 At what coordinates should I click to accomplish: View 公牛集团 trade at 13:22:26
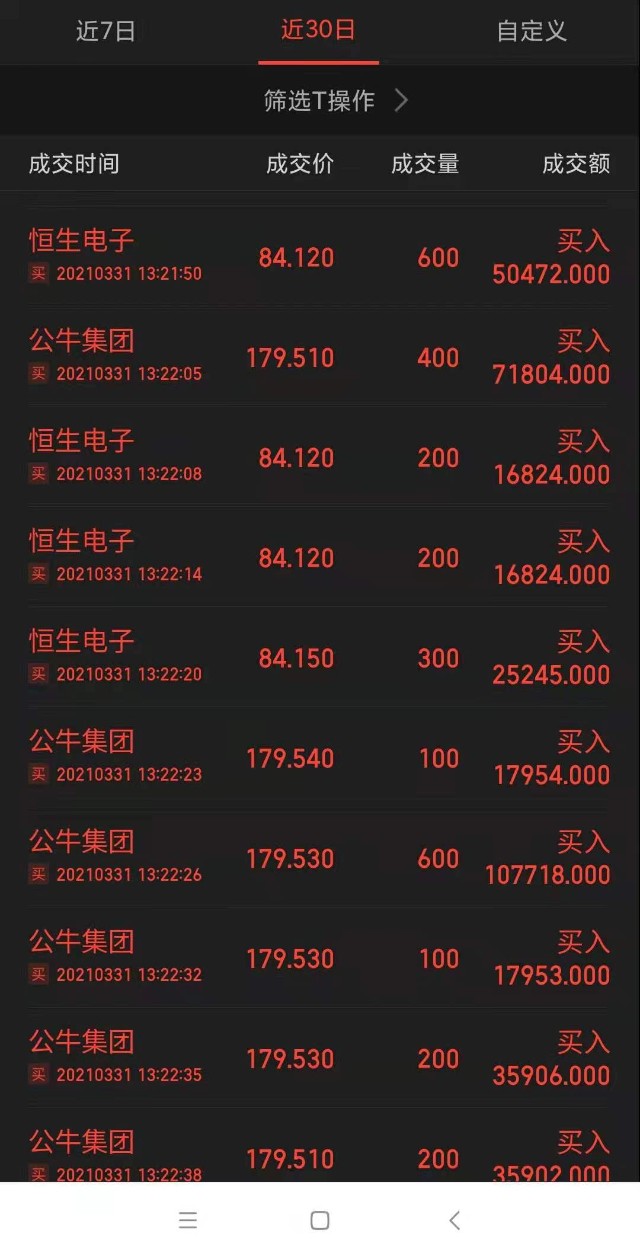320,858
